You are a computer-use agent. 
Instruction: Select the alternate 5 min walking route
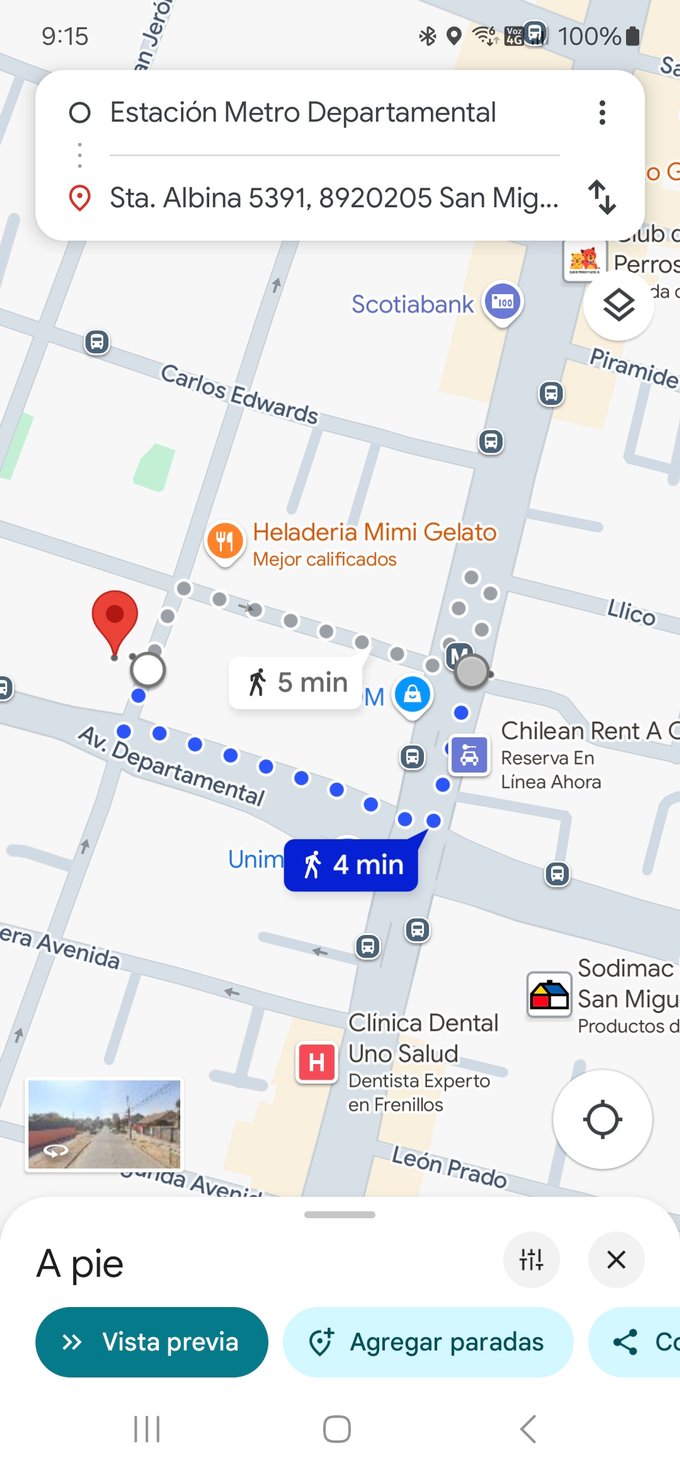(x=296, y=683)
